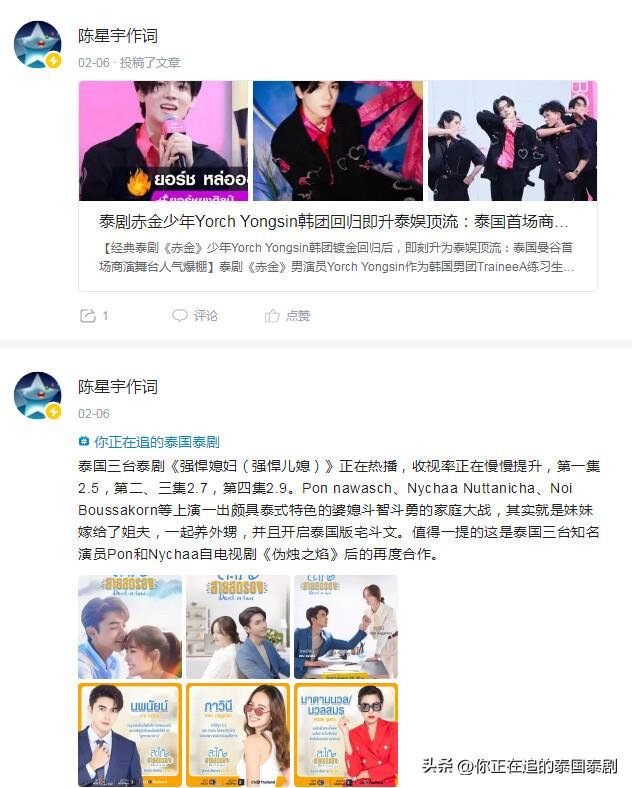The image size is (632, 788).
Task: View the couple embracing poster photo
Action: pos(130,627)
